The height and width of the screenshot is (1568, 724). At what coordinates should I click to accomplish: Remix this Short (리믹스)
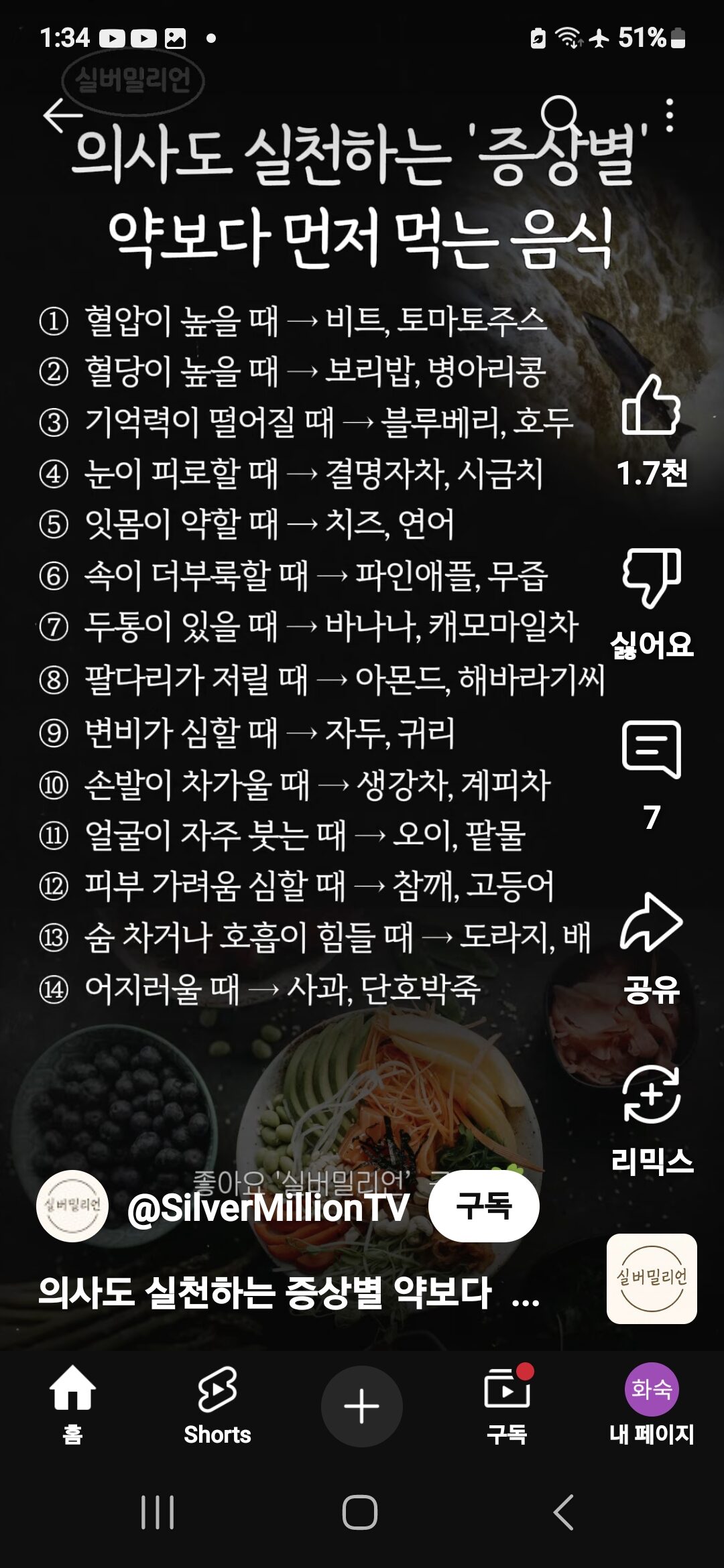[651, 1096]
